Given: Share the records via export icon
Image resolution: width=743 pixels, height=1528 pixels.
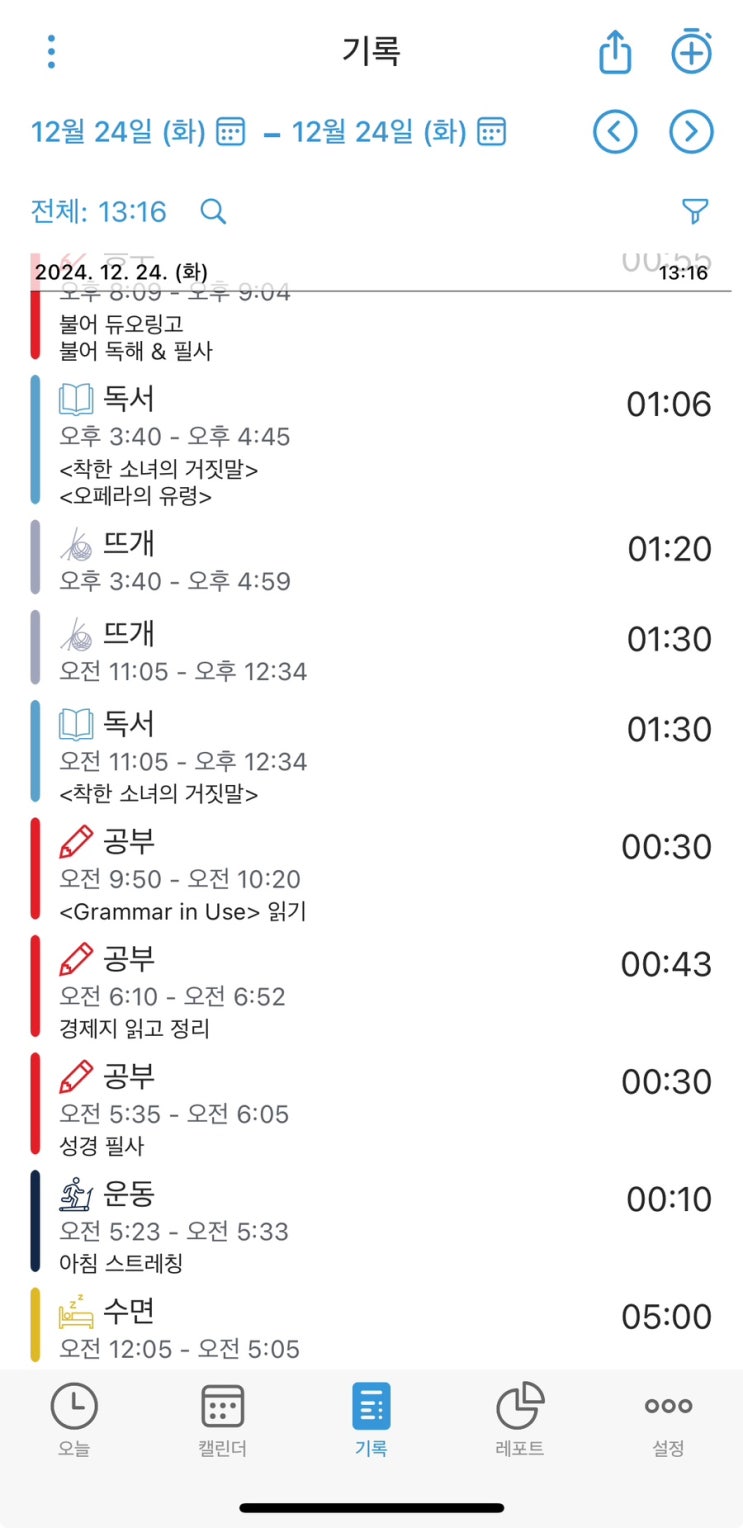Looking at the screenshot, I should point(615,52).
